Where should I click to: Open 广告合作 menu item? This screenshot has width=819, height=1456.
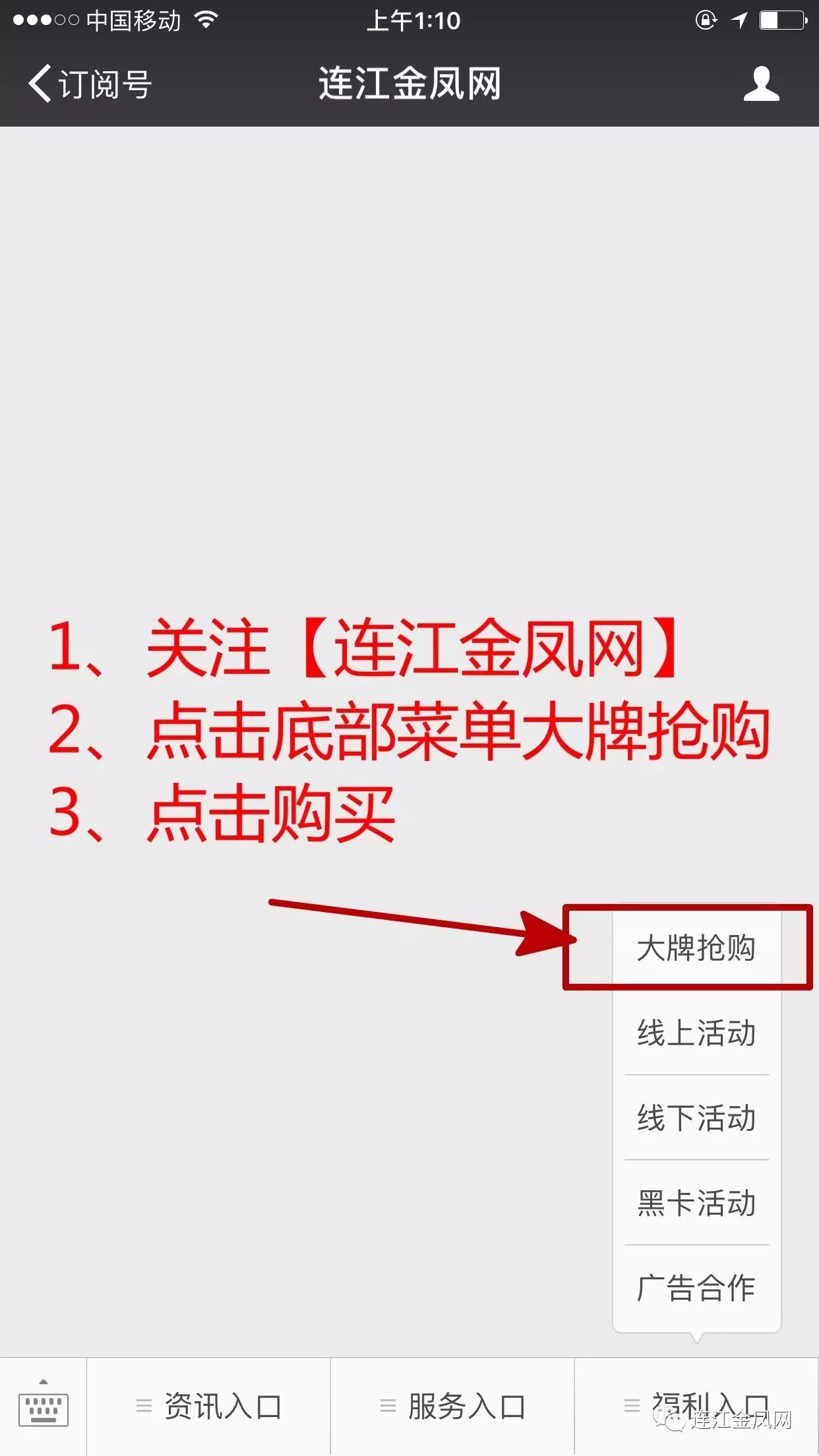point(696,1288)
